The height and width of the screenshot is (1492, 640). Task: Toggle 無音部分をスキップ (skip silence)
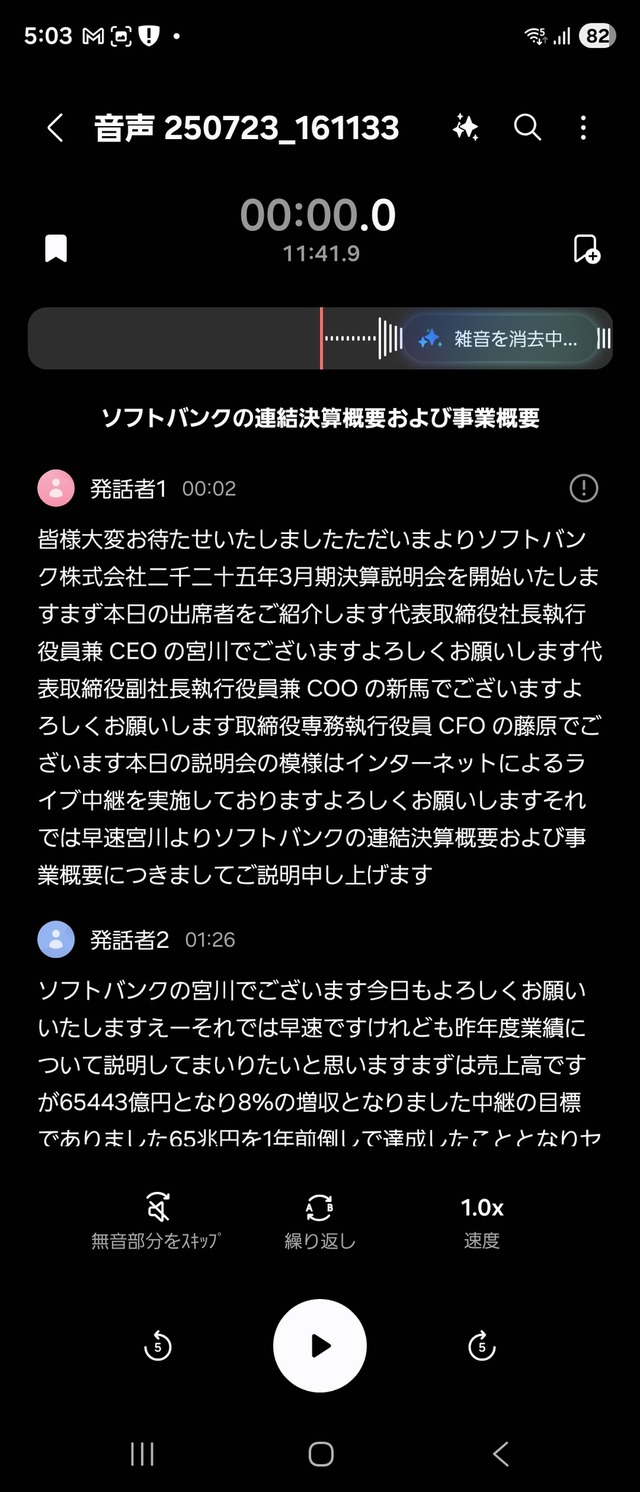tap(156, 1221)
